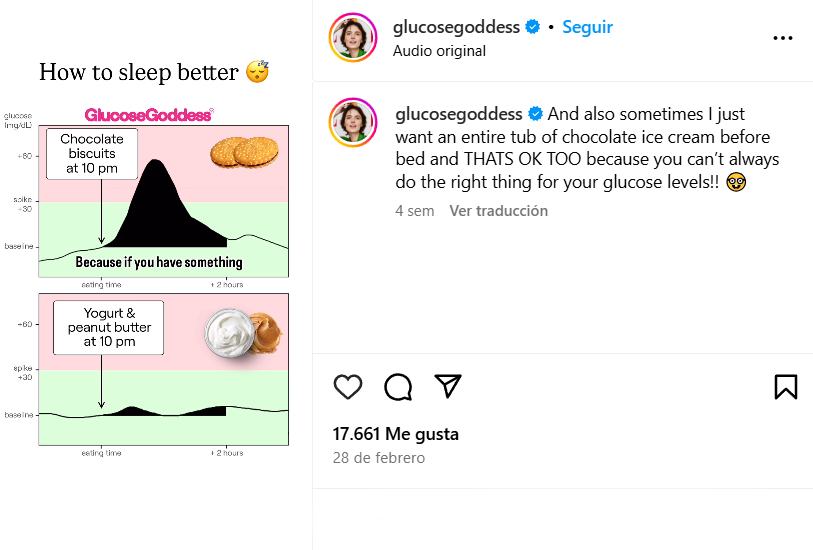Tap the sleep better video post
This screenshot has height=550, width=813.
pyautogui.click(x=155, y=270)
